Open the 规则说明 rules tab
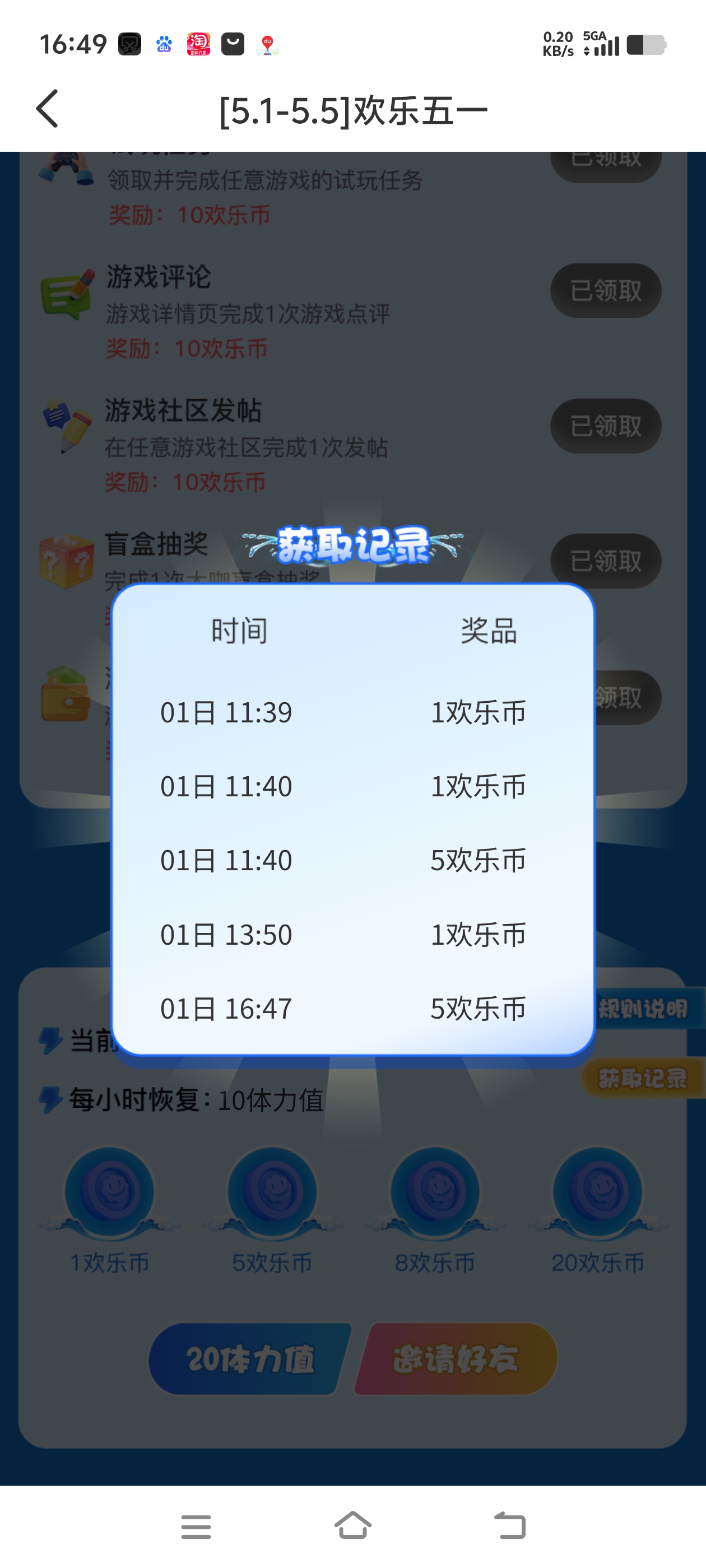706x1568 pixels. click(648, 1009)
